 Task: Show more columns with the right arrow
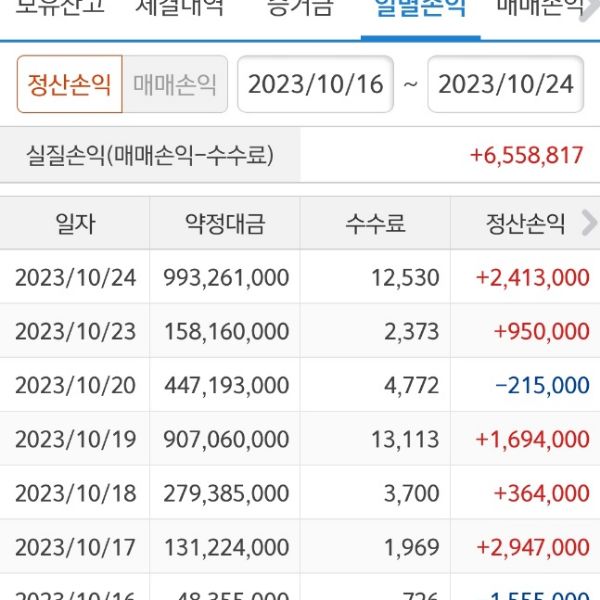coord(586,223)
